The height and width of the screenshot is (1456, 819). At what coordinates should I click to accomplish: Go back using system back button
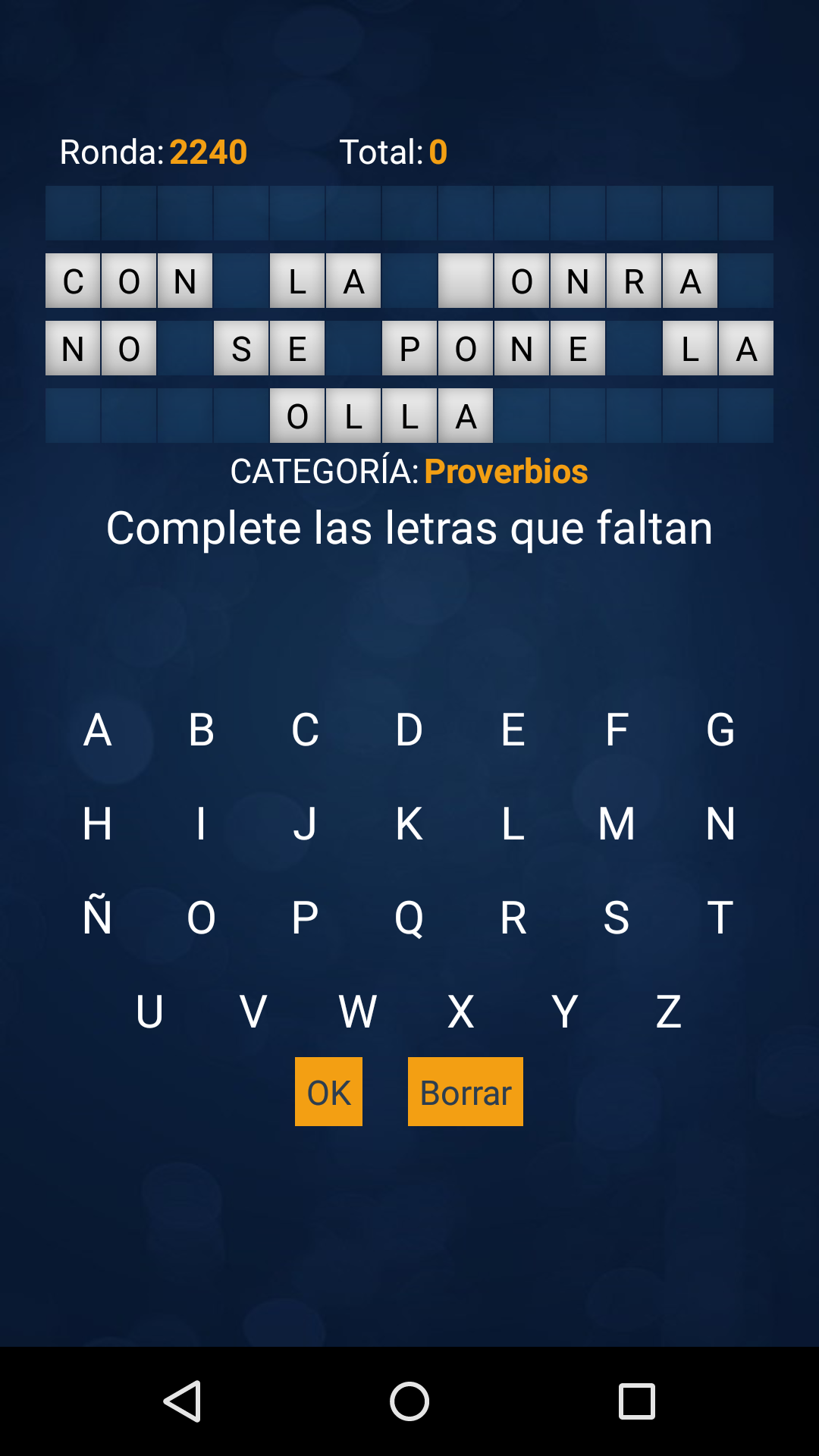click(182, 1401)
